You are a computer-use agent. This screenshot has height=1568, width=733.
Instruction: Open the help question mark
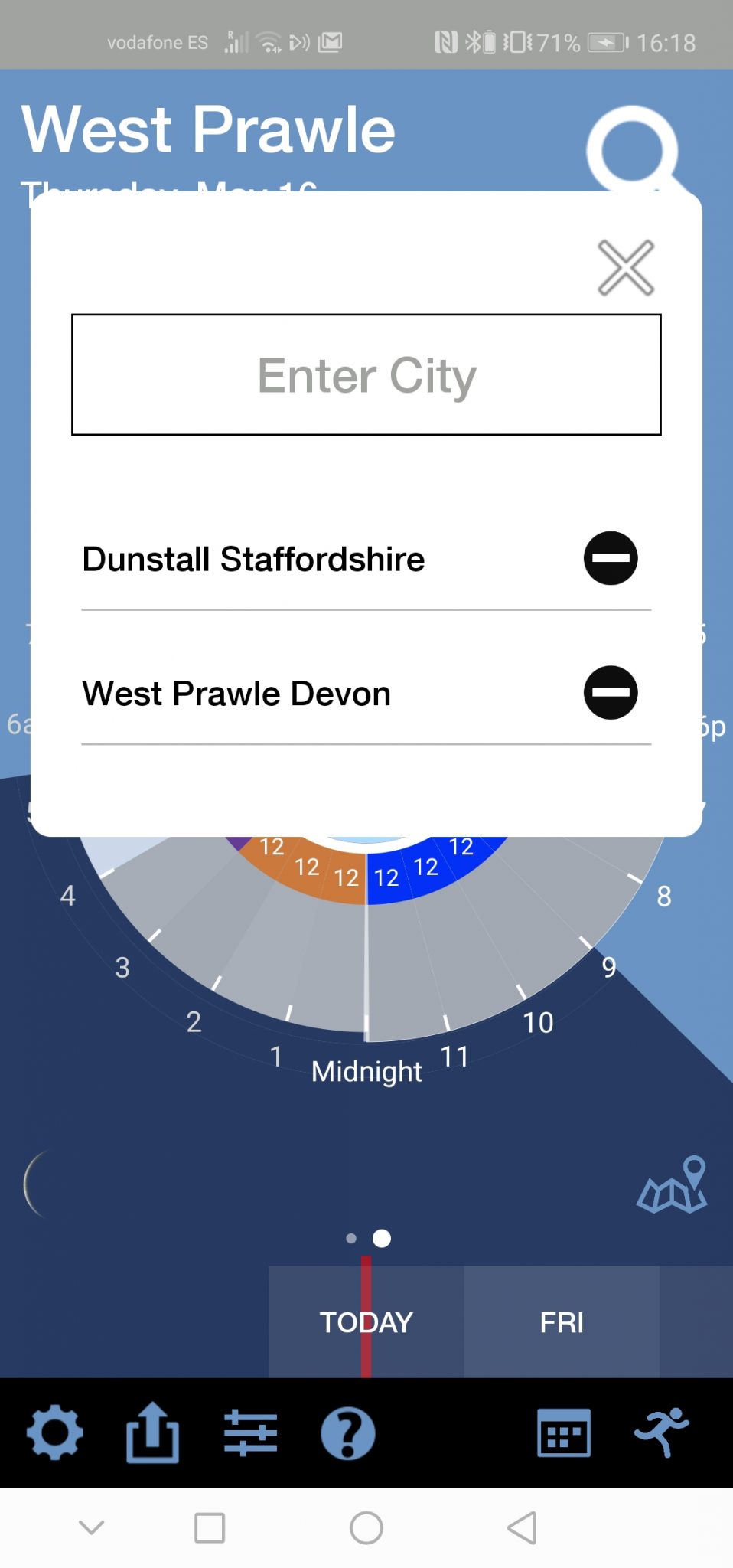click(x=348, y=1433)
